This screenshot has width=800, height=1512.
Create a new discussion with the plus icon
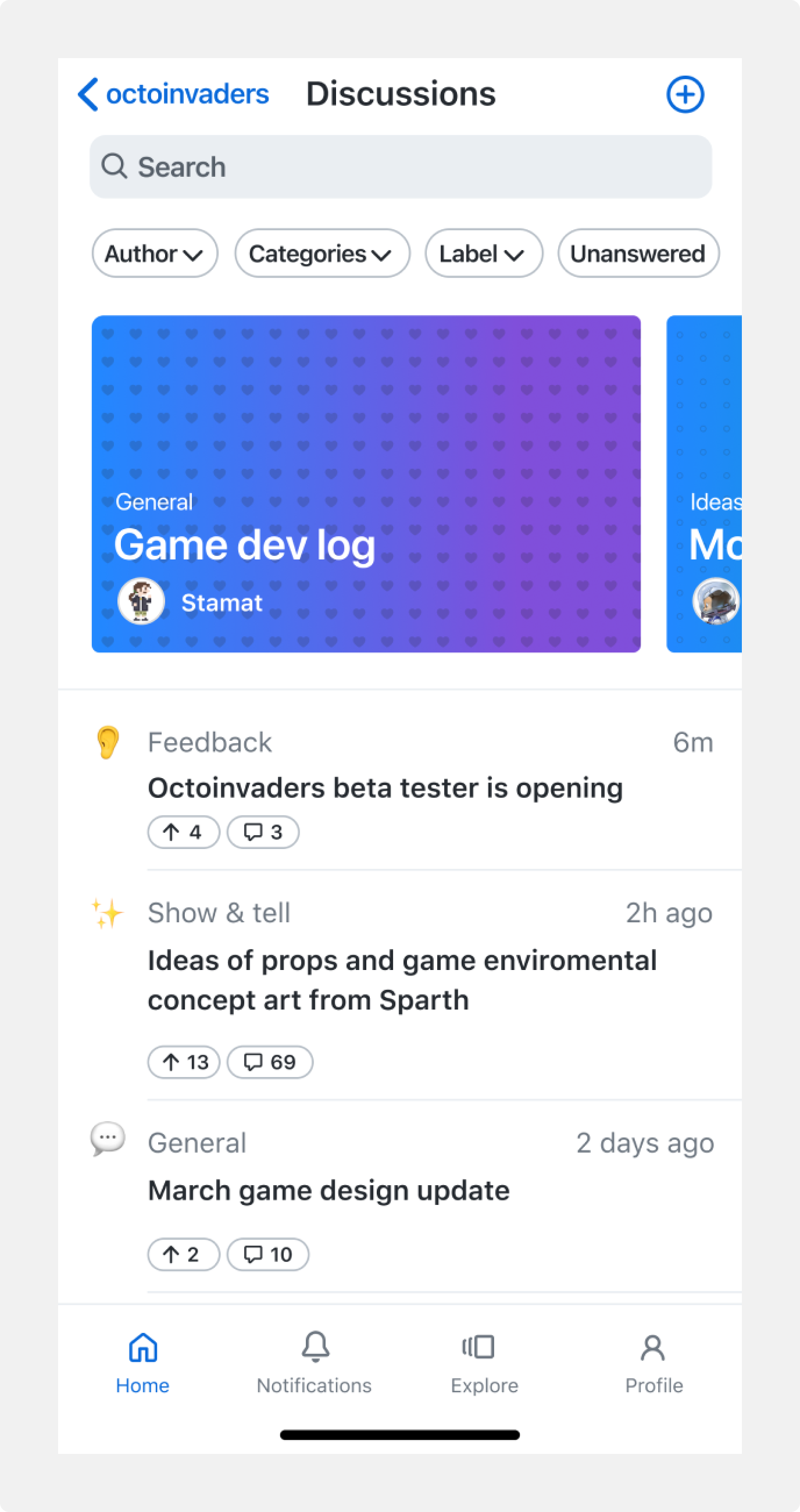[684, 94]
